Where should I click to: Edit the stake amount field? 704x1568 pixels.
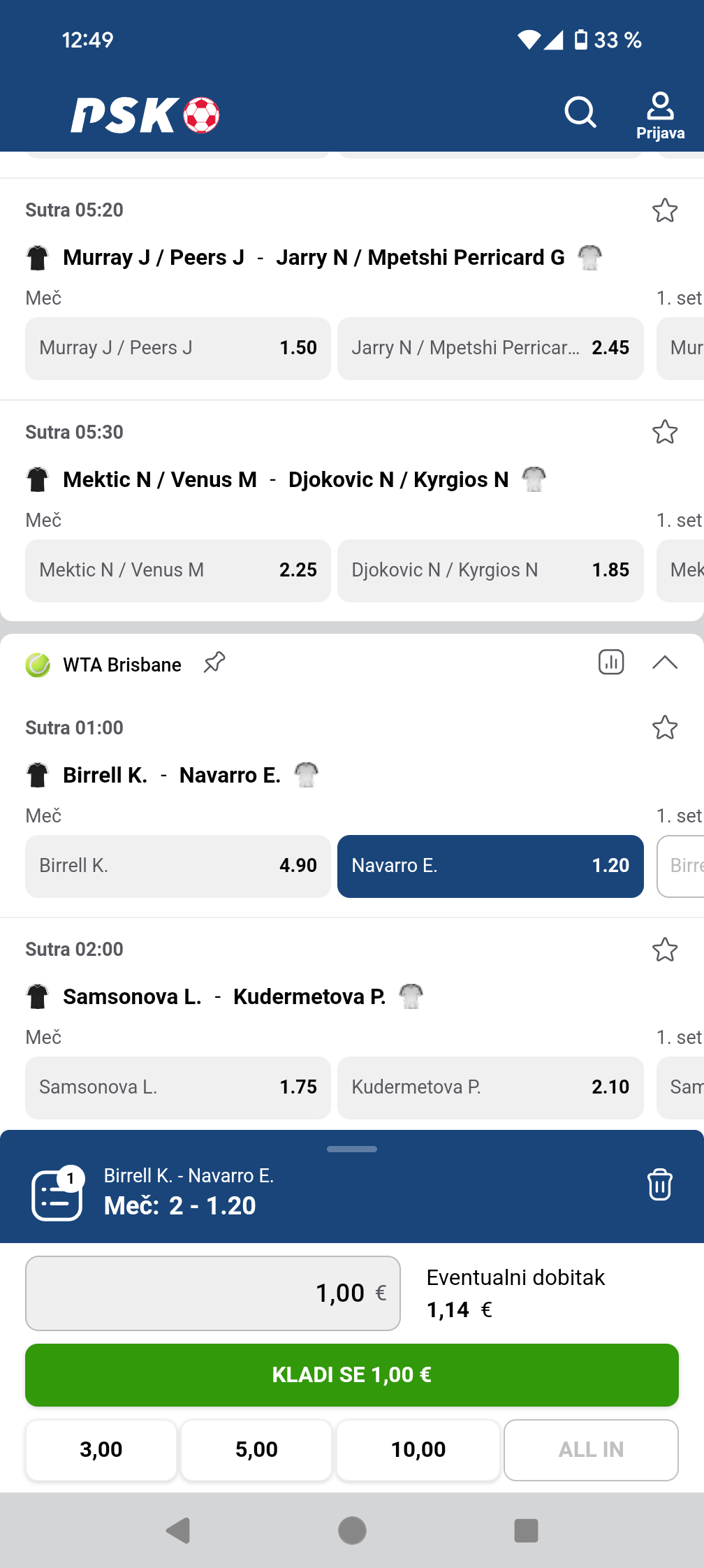(x=213, y=1293)
